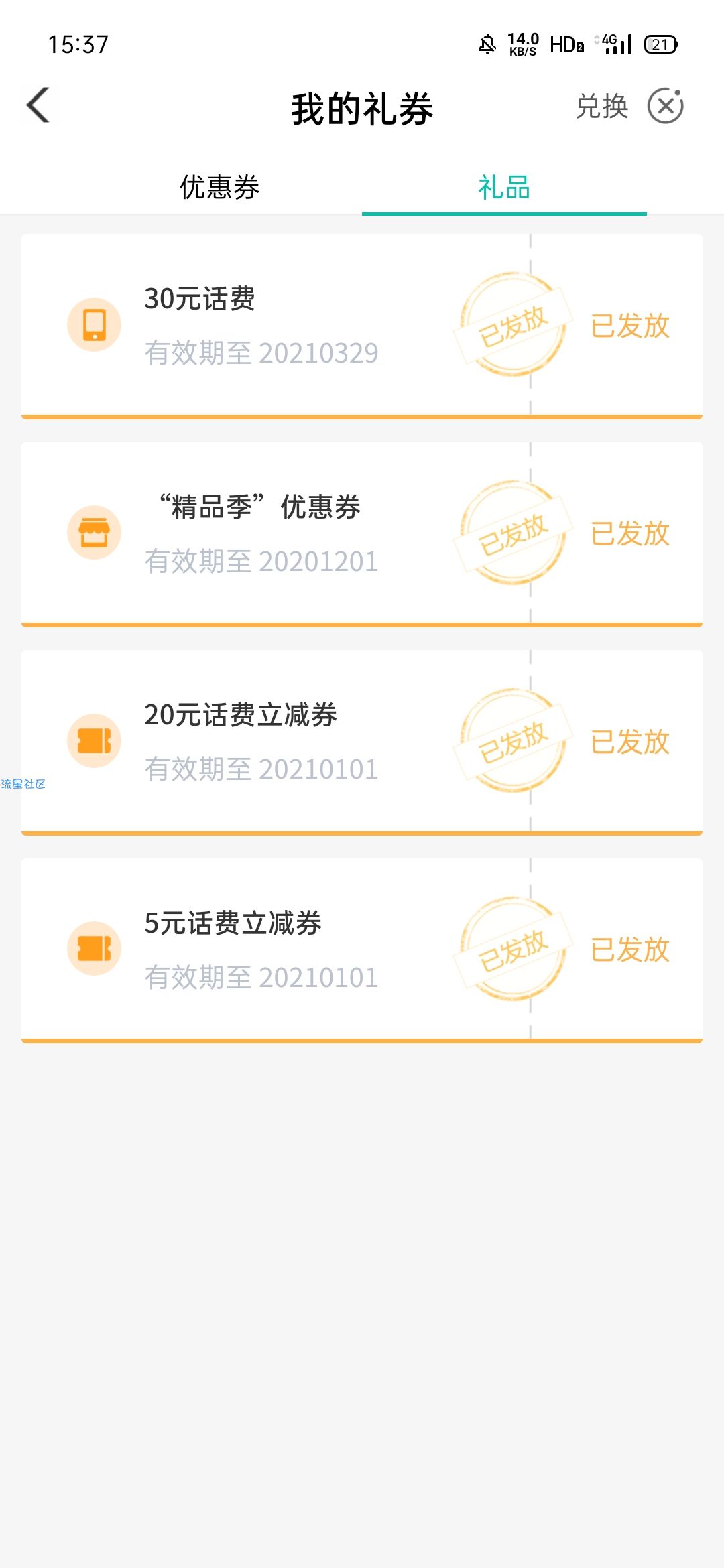Open the 30元话费 gift card
This screenshot has width=724, height=1568.
[362, 326]
